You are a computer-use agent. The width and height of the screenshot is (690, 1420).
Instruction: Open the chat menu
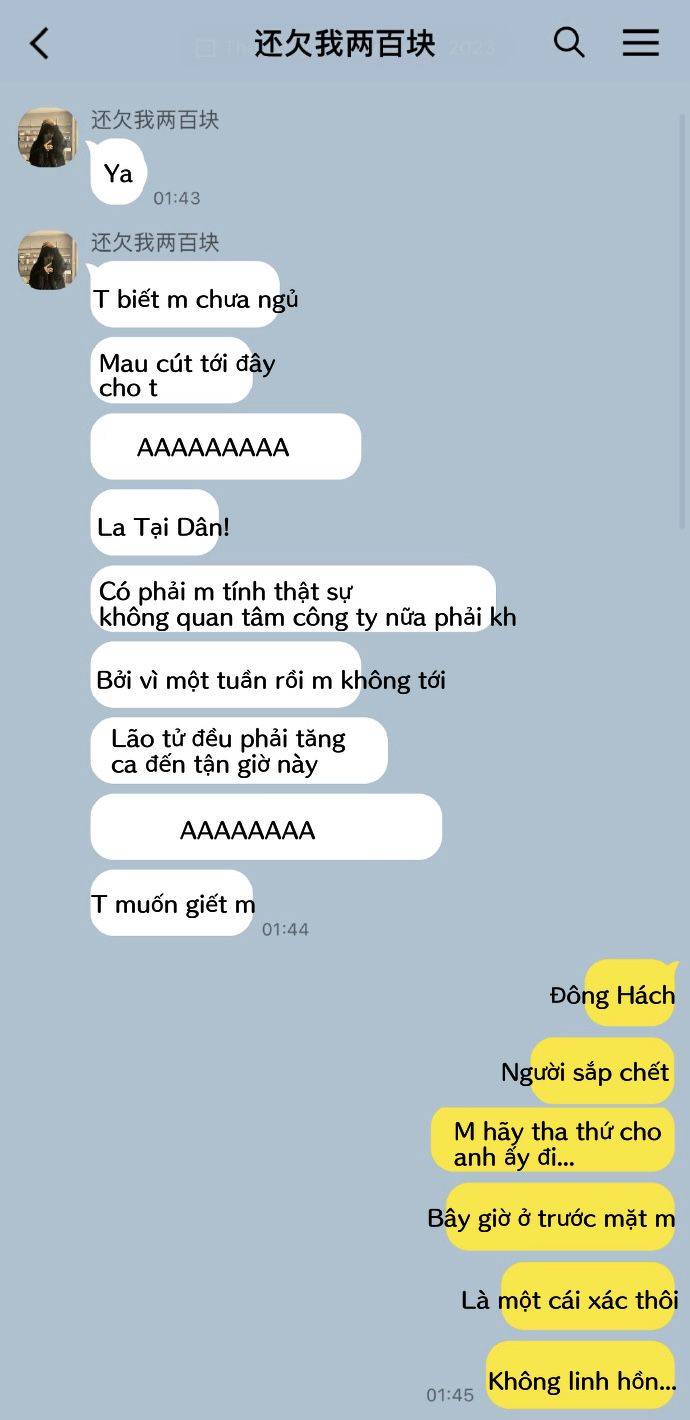coord(640,43)
